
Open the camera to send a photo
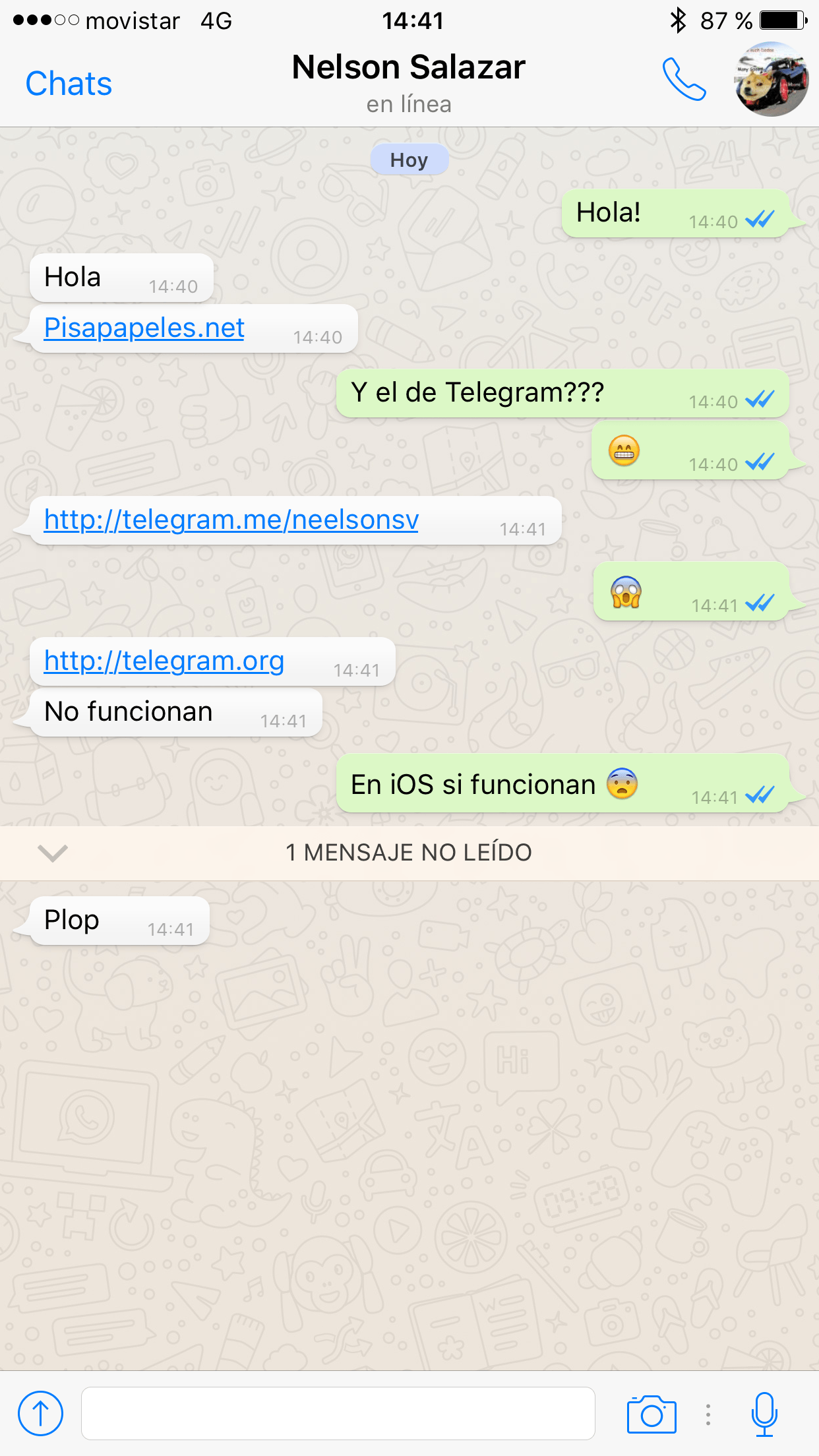click(x=652, y=1414)
